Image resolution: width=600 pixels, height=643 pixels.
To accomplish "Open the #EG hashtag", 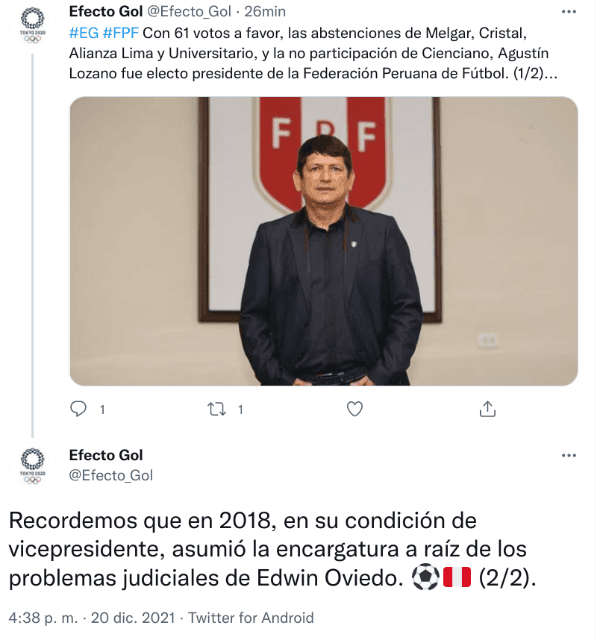I will tap(83, 31).
